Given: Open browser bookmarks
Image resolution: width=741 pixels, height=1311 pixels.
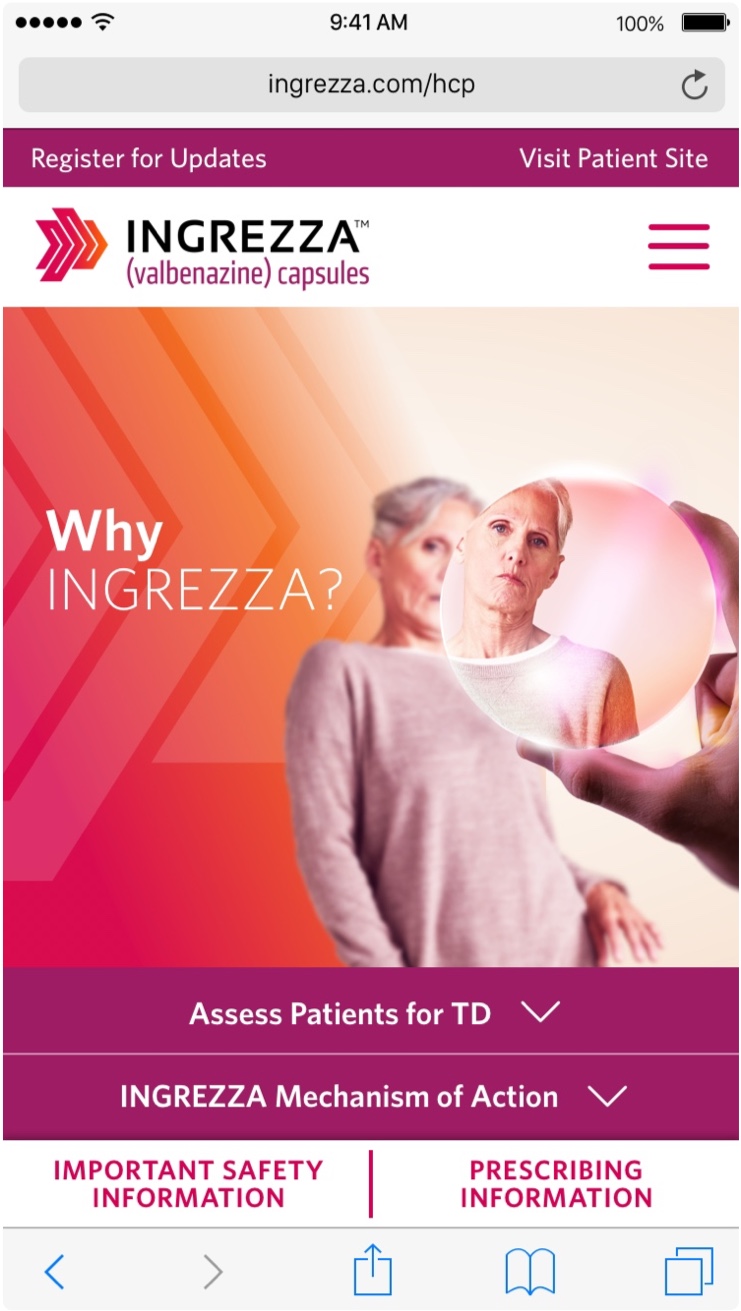Looking at the screenshot, I should [x=529, y=1271].
